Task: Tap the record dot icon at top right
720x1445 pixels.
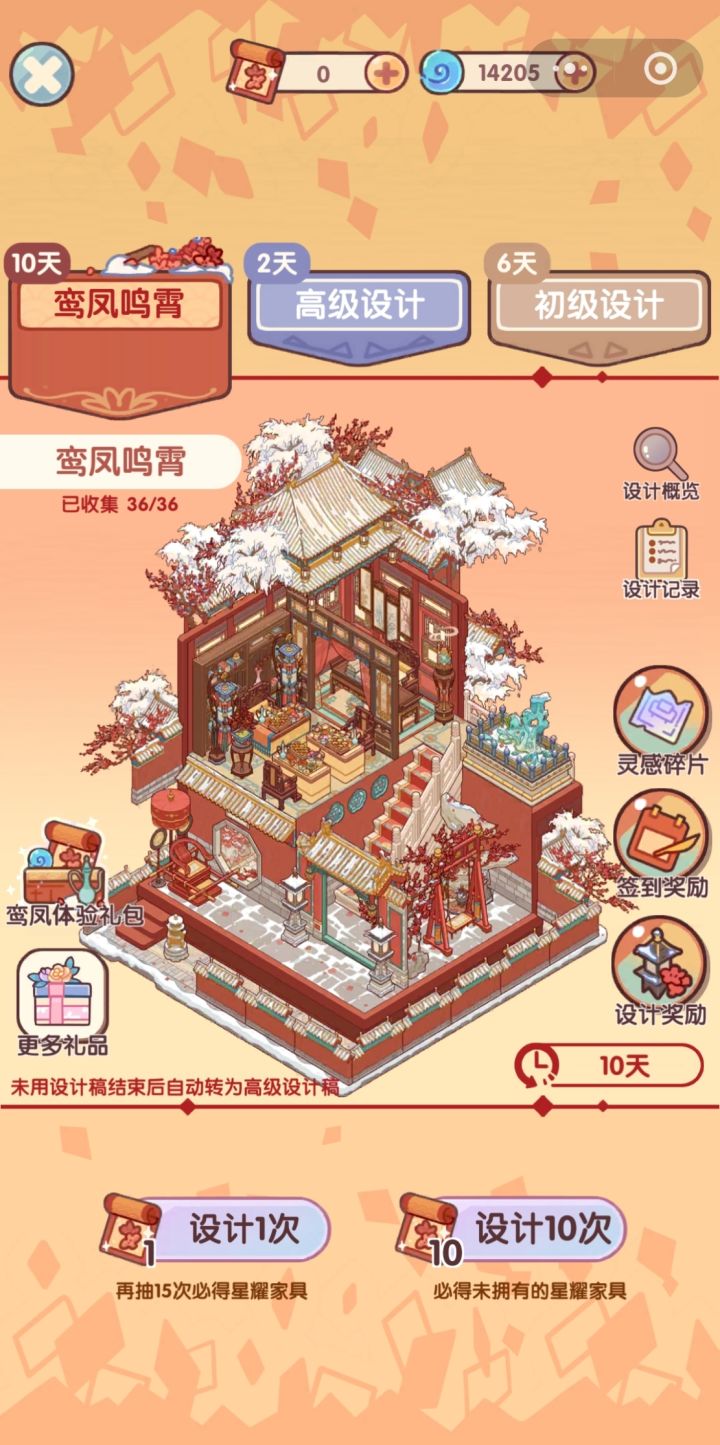Action: 660,71
